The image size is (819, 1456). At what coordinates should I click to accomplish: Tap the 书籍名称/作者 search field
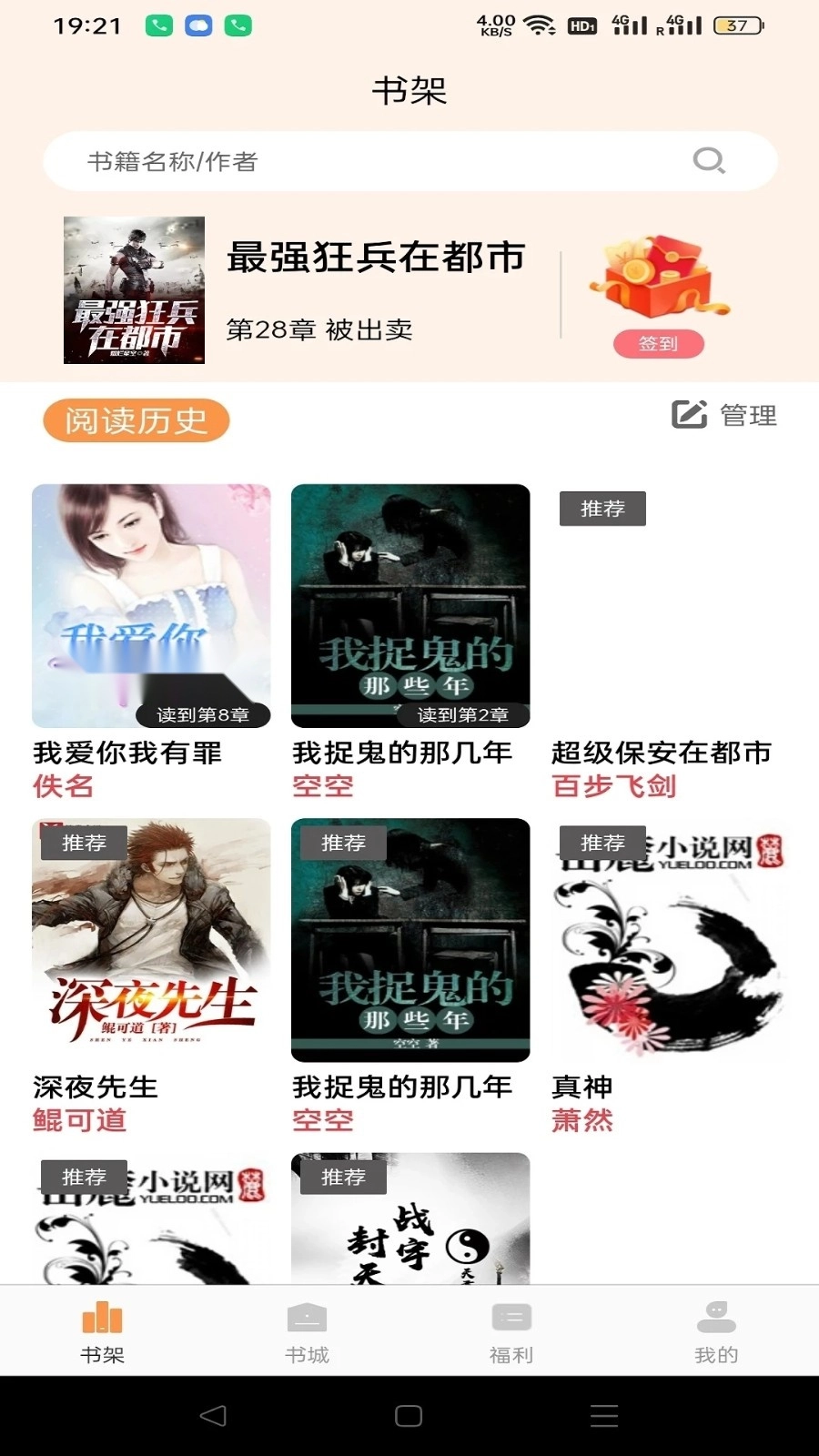point(273,161)
